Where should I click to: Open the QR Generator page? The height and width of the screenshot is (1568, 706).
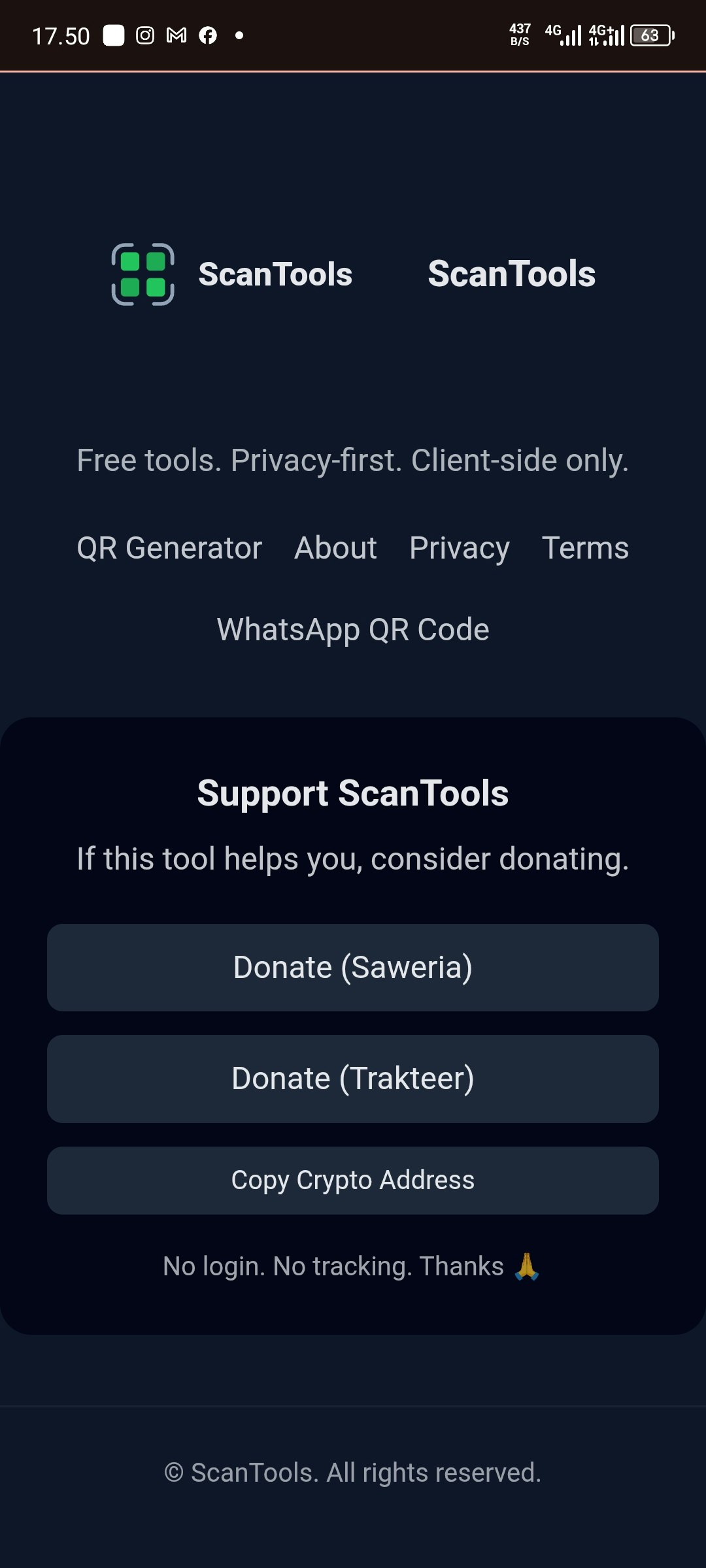[x=169, y=548]
